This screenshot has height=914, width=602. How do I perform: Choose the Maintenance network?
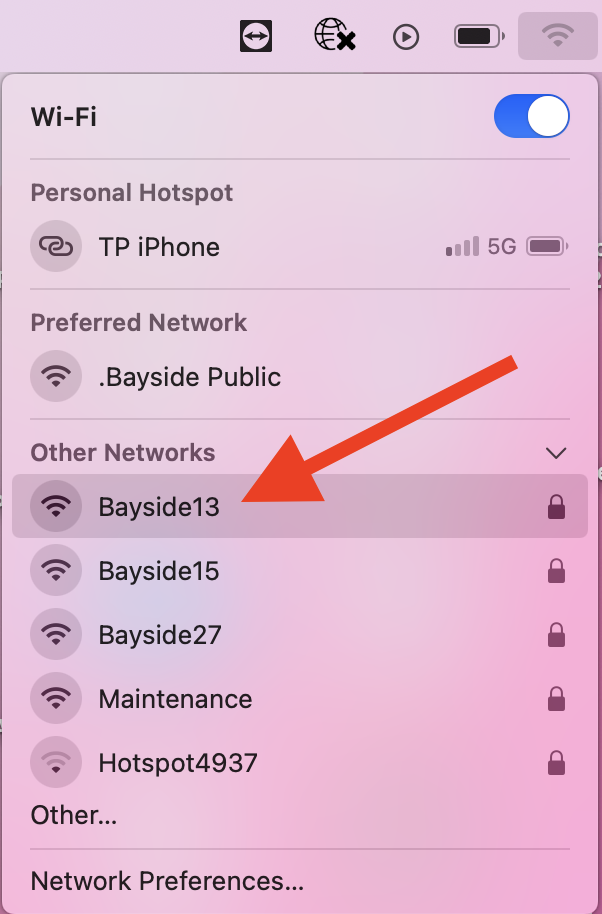[x=175, y=699]
